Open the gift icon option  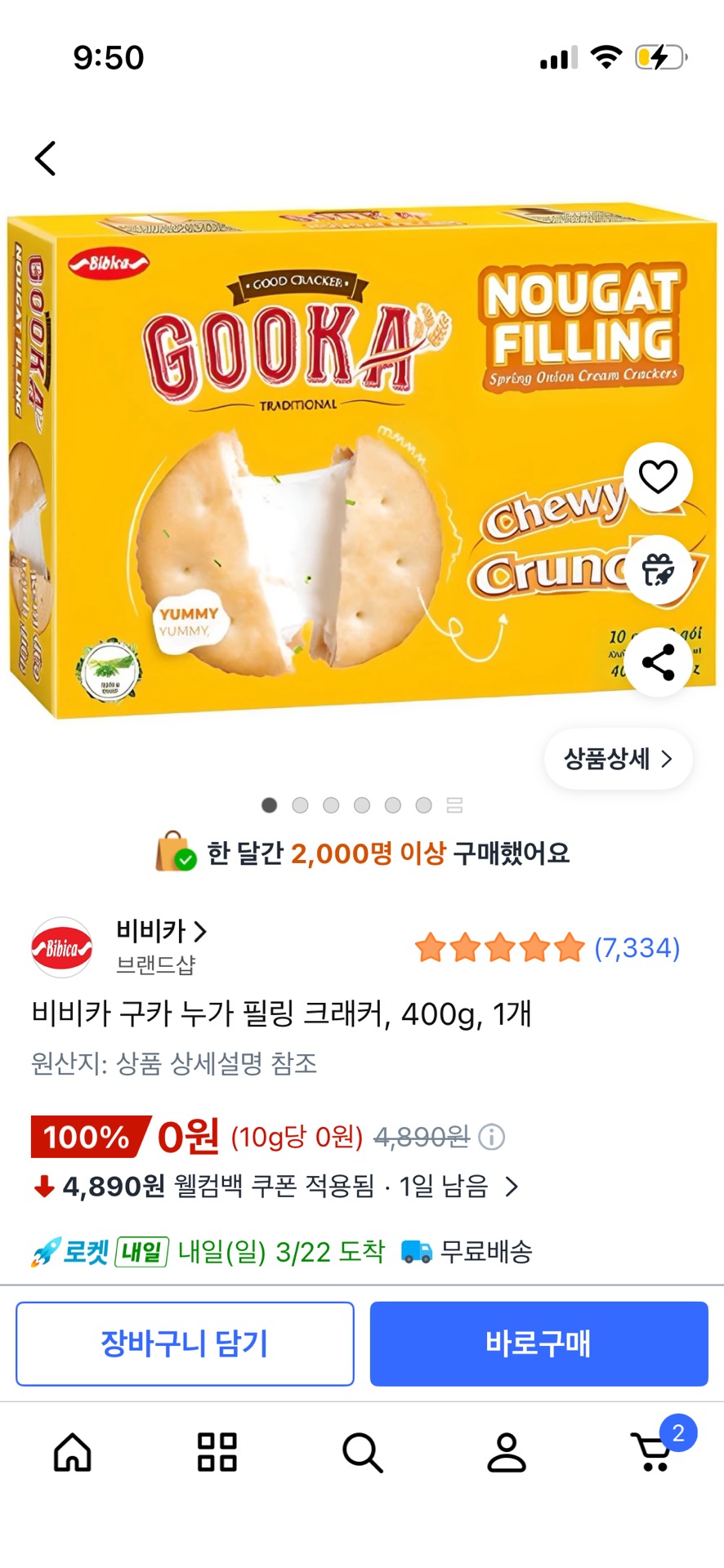tap(658, 570)
